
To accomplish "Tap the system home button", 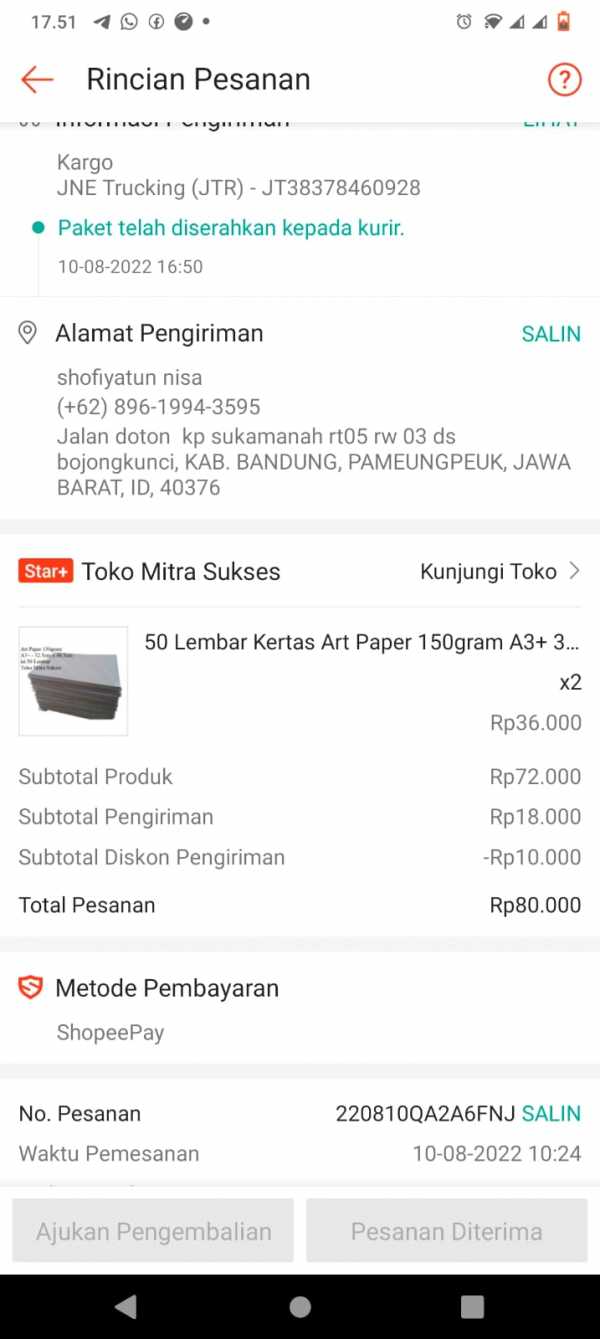I will coord(300,1306).
